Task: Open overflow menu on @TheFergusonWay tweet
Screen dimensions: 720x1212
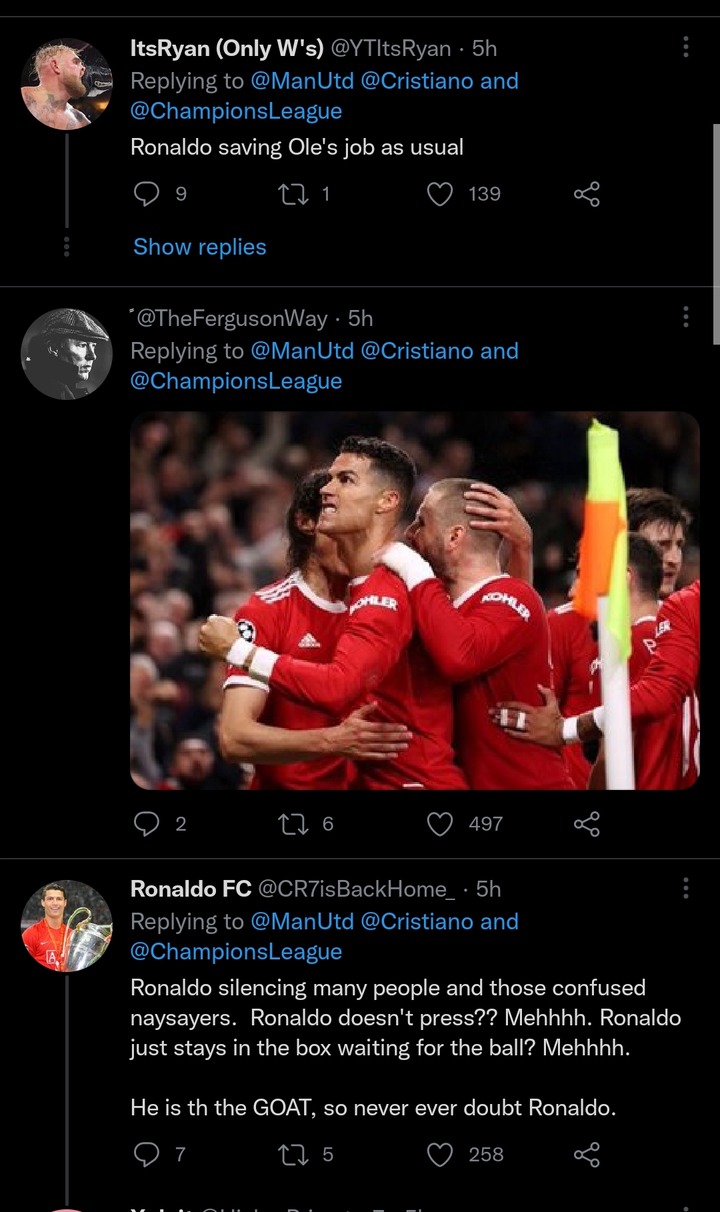Action: click(x=685, y=317)
